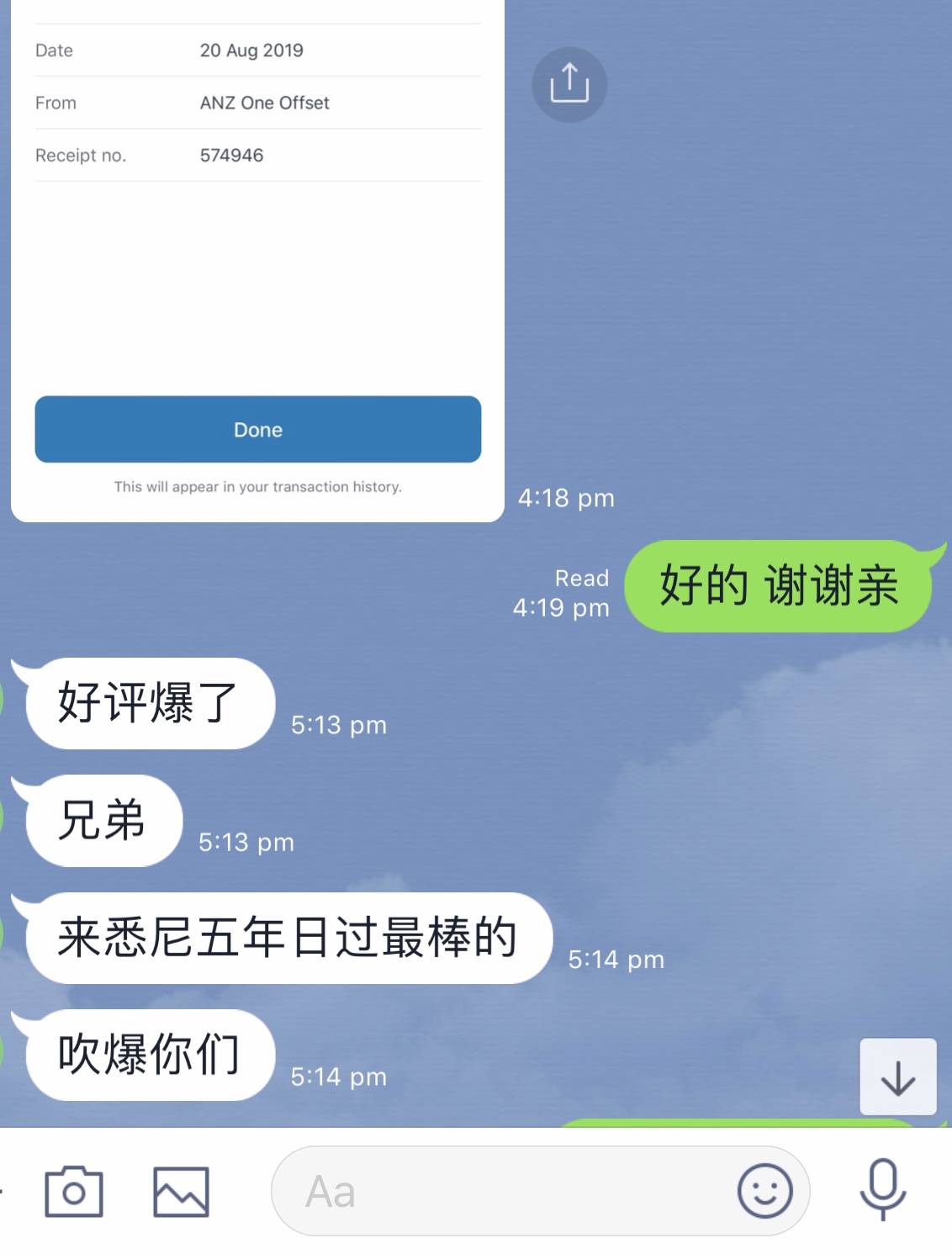This screenshot has height=1254, width=952.
Task: Focus the message text field
Action: 505,1191
